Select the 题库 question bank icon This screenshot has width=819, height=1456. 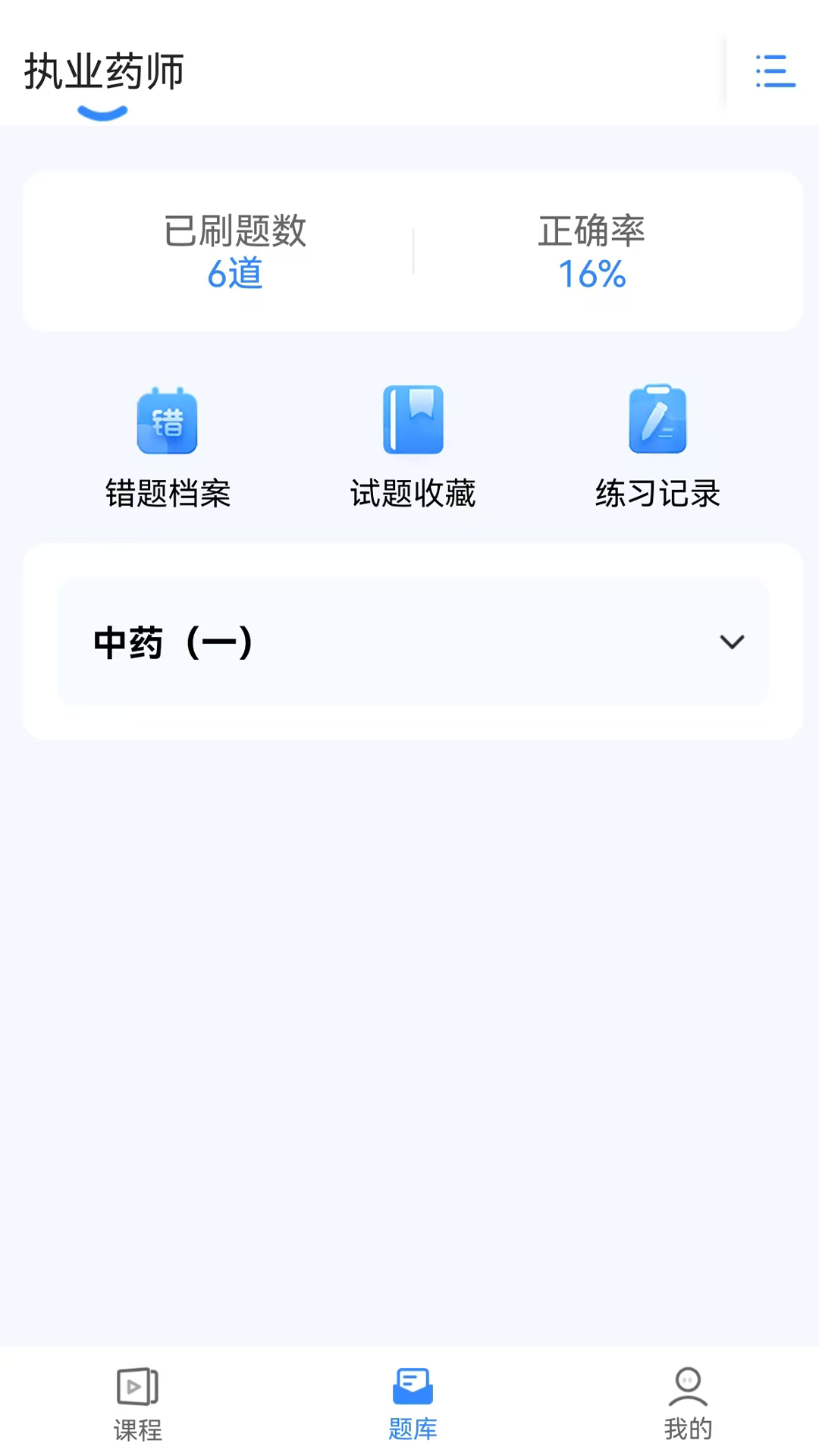413,1386
